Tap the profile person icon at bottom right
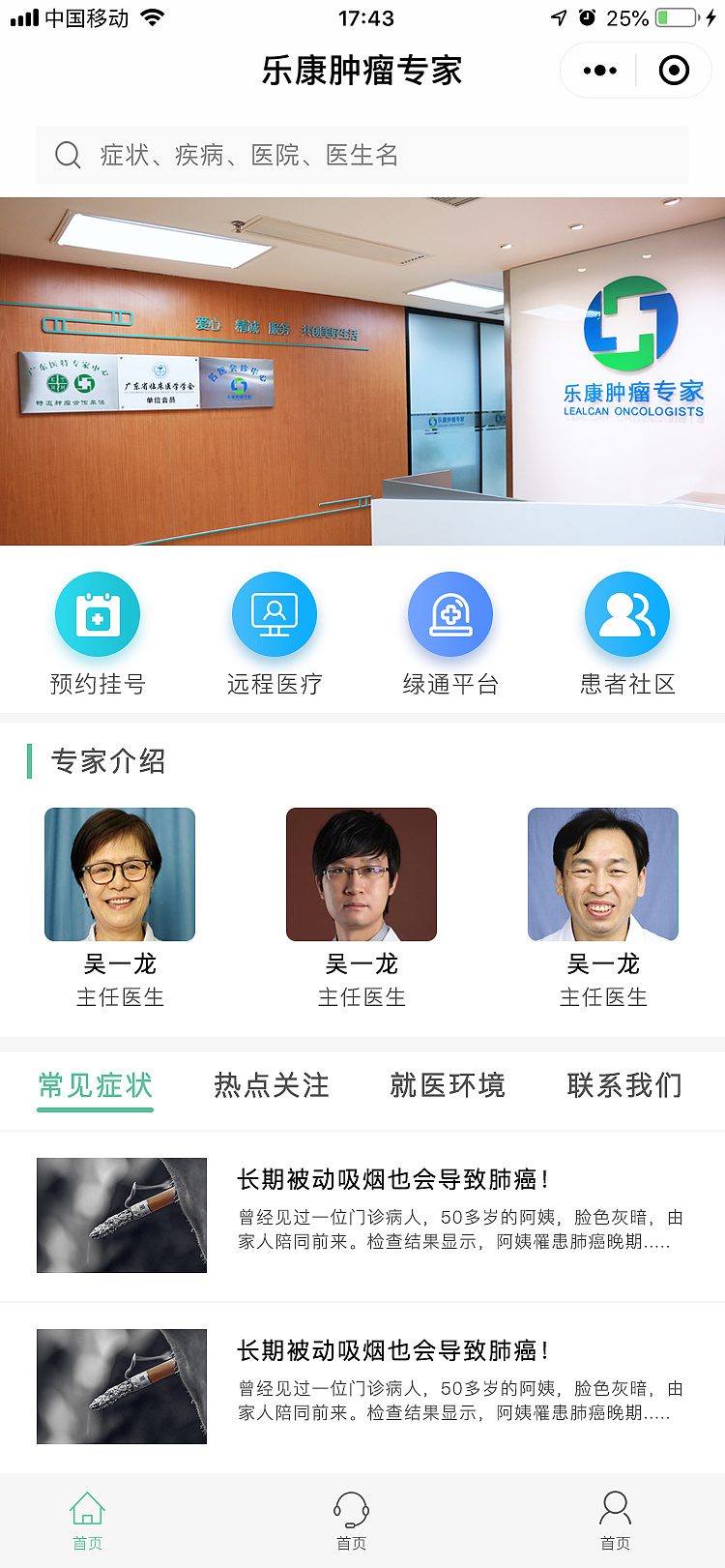Viewport: 725px width, 1568px height. click(x=616, y=1509)
